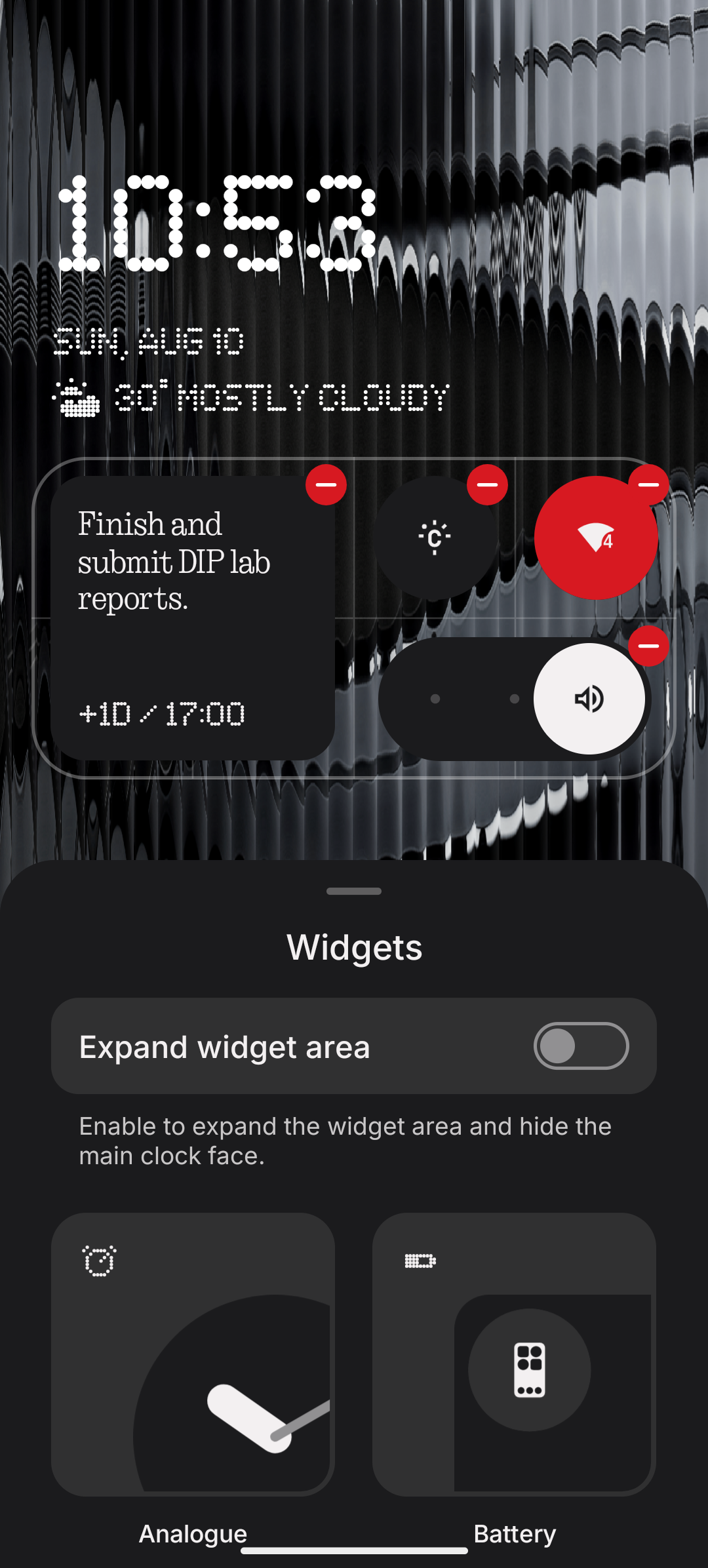Screen dimensions: 708x1568
Task: Tap the sound volume mode knob
Action: click(x=589, y=699)
